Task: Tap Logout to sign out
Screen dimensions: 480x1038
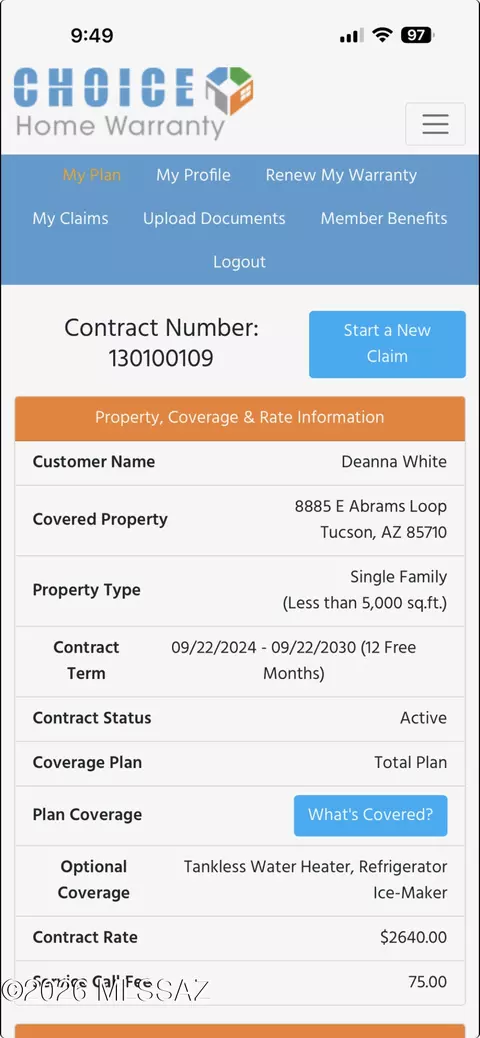Action: click(239, 262)
